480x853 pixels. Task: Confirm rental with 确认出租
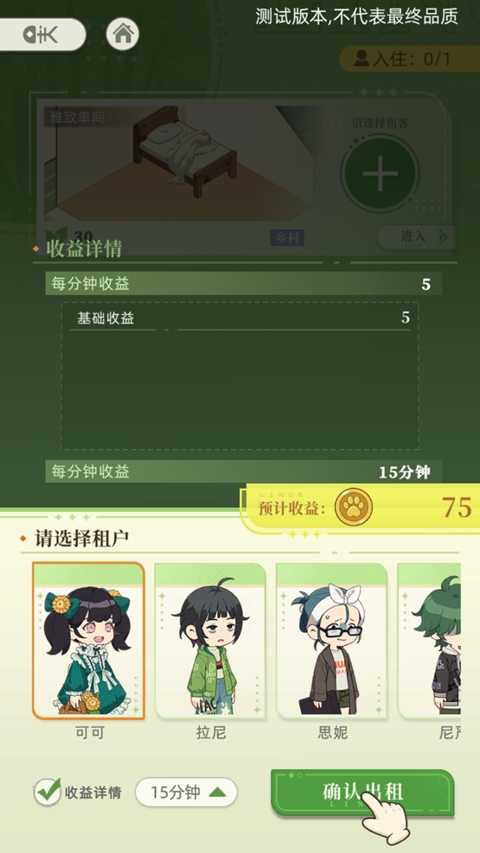pos(362,792)
